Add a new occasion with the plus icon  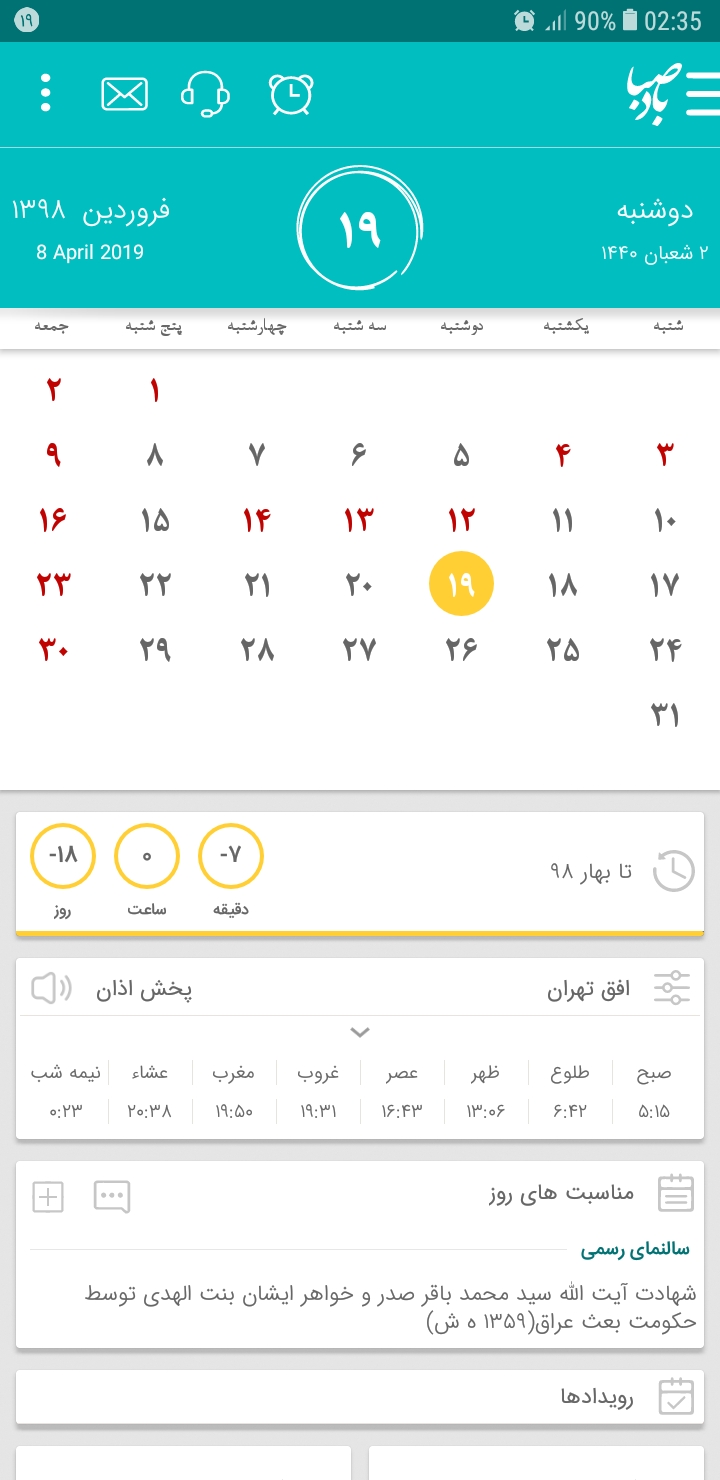tap(48, 1196)
